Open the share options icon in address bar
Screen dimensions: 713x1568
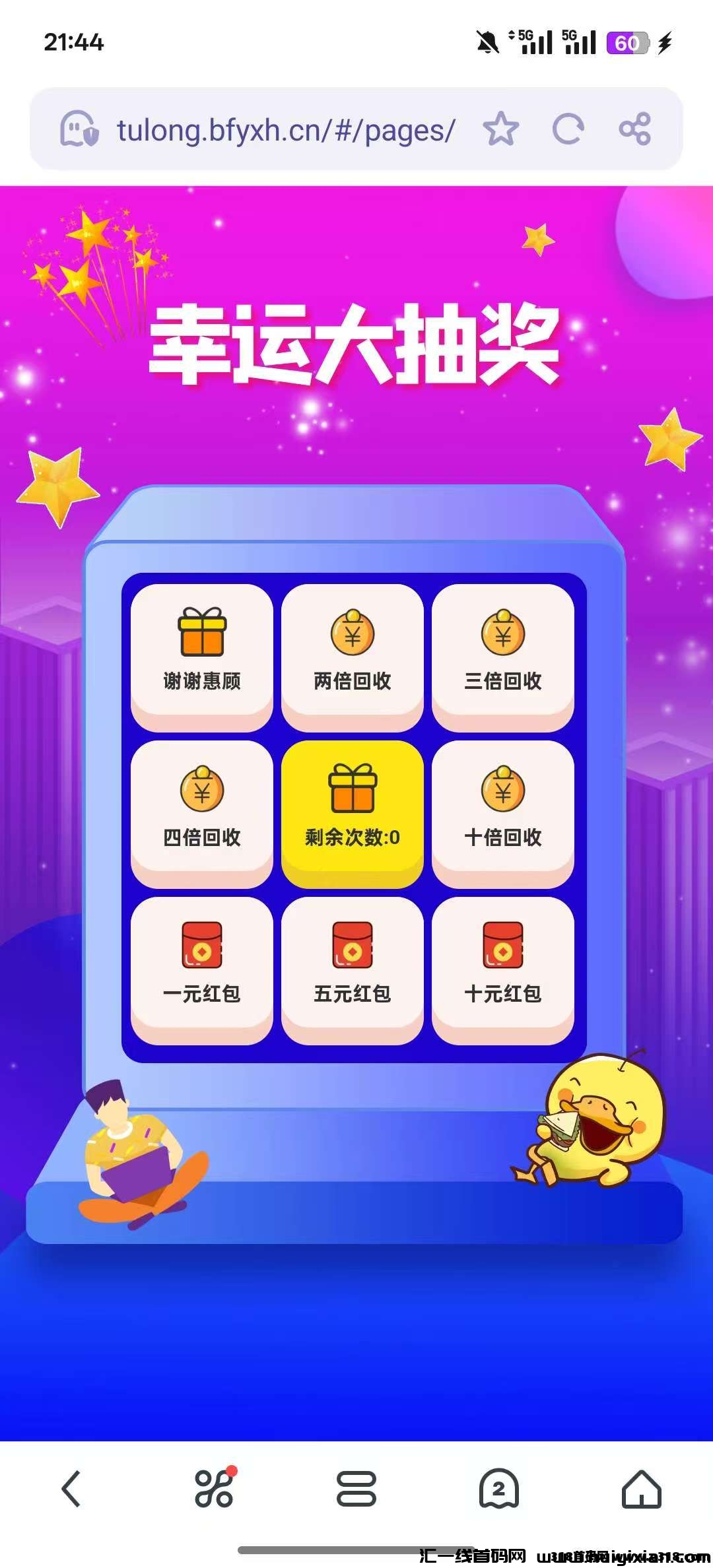[636, 129]
